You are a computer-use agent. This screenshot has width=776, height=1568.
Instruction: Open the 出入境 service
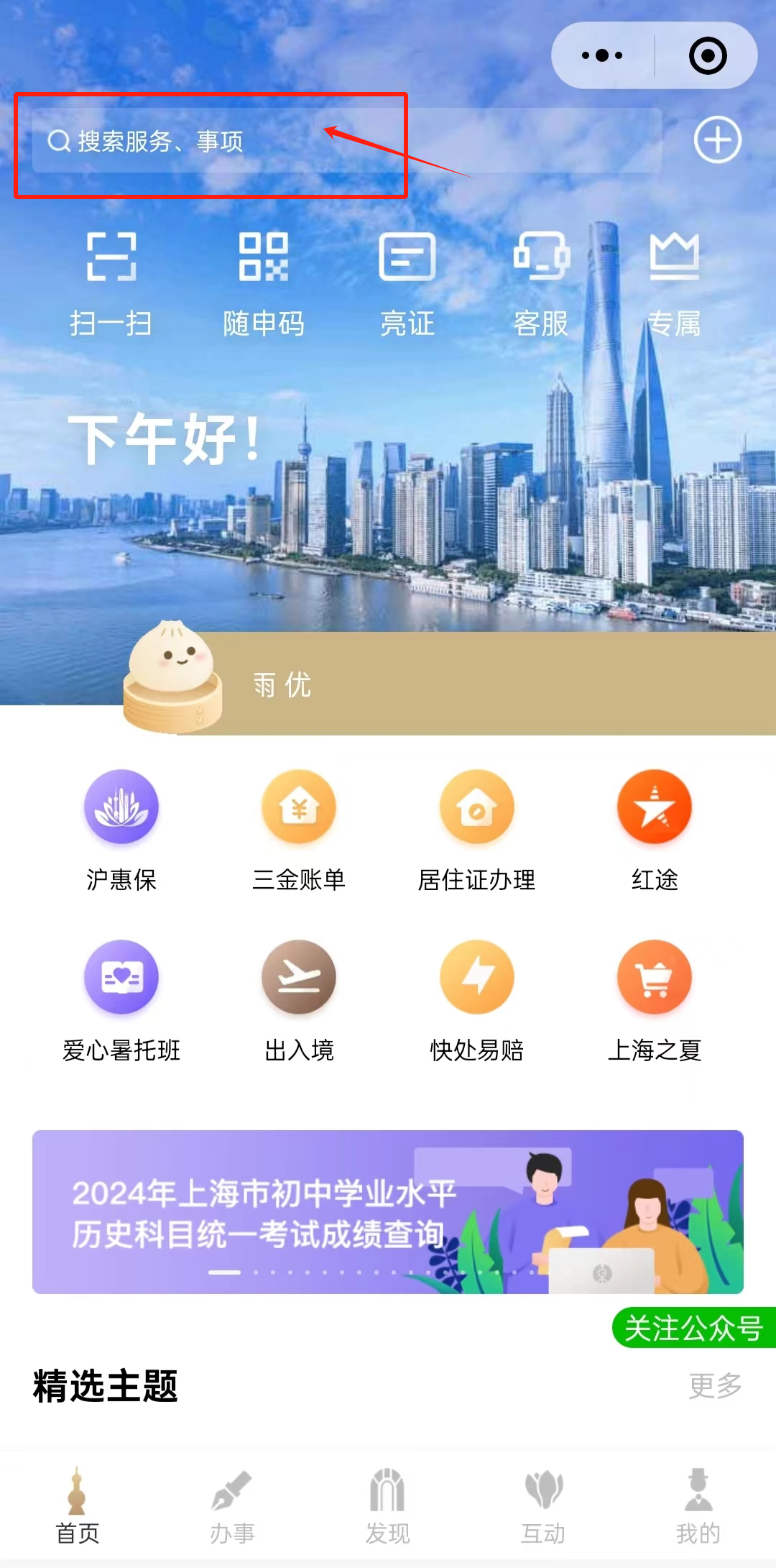tap(299, 999)
